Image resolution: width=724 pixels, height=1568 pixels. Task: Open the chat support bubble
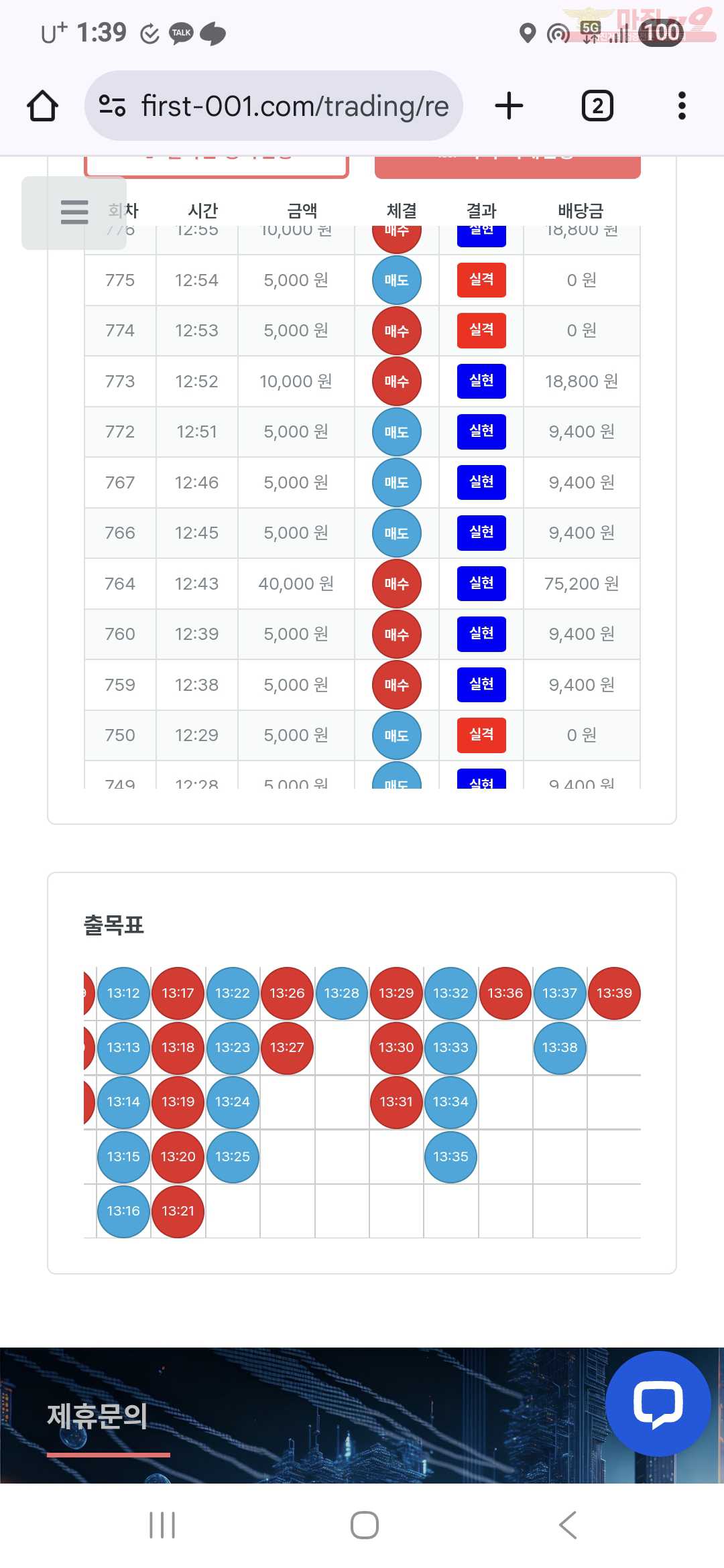(658, 1404)
